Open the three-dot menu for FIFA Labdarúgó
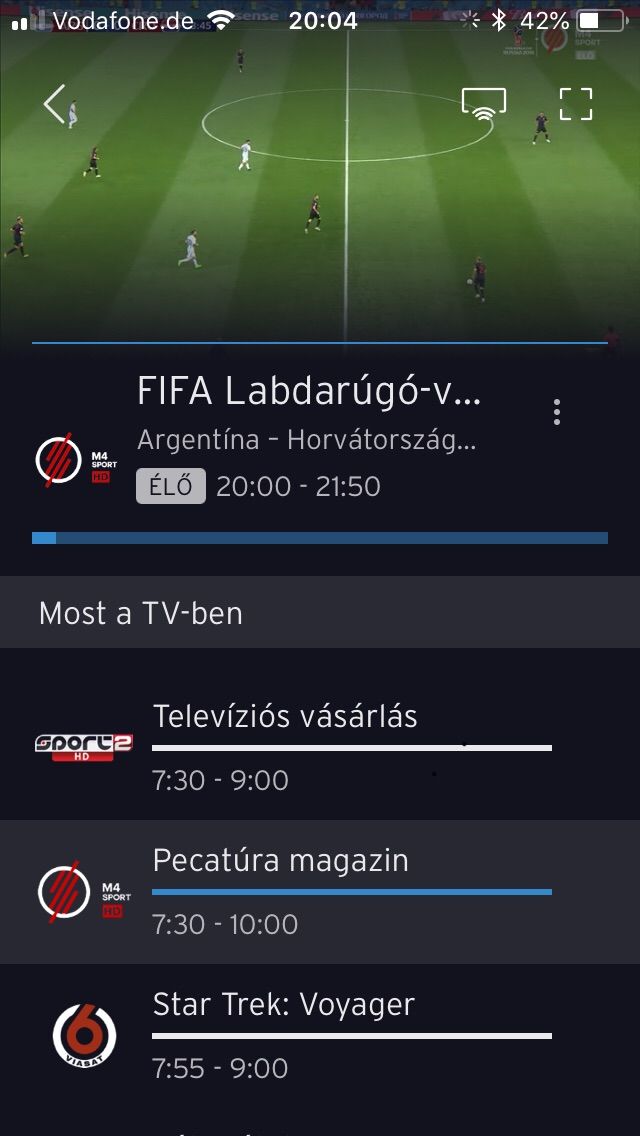 point(557,412)
